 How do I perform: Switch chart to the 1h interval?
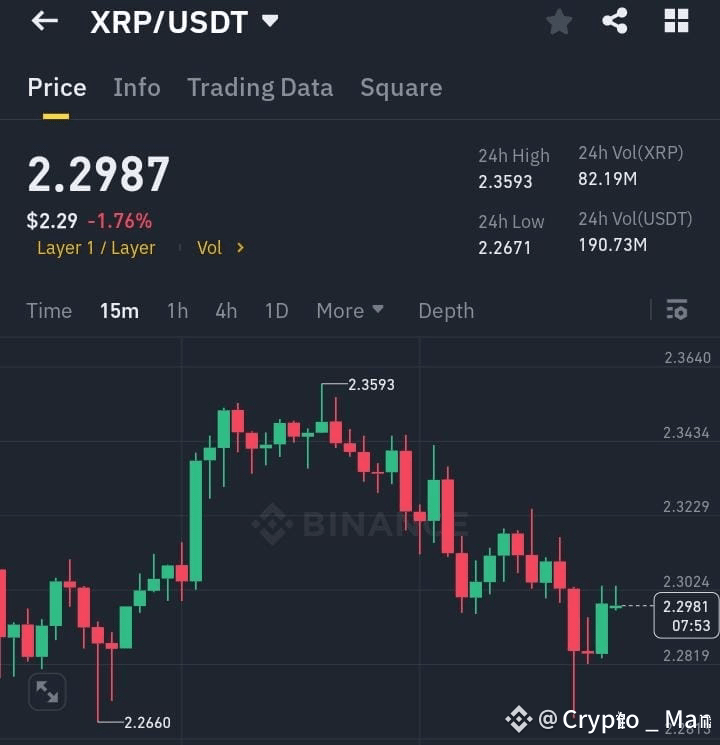coord(177,311)
